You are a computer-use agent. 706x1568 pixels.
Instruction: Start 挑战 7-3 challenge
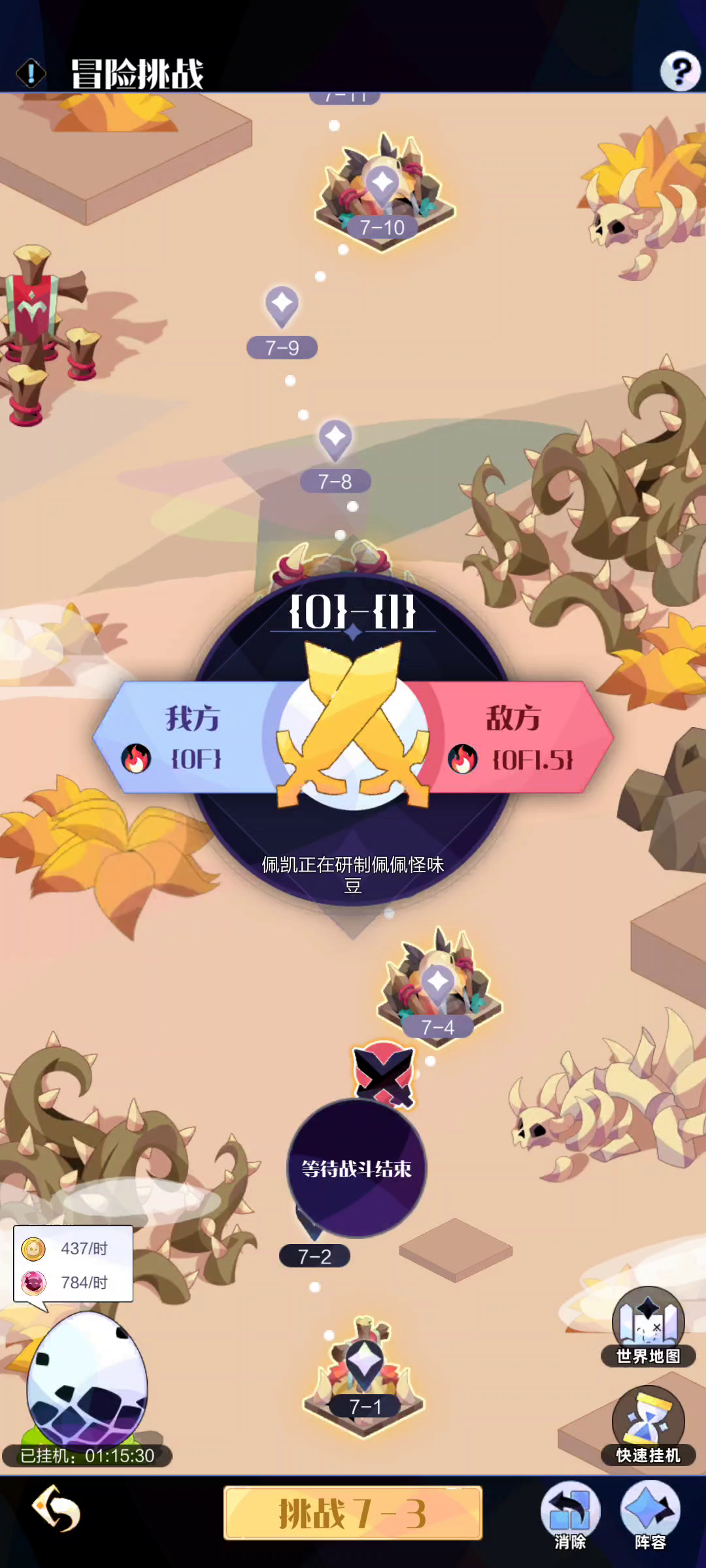[353, 1513]
